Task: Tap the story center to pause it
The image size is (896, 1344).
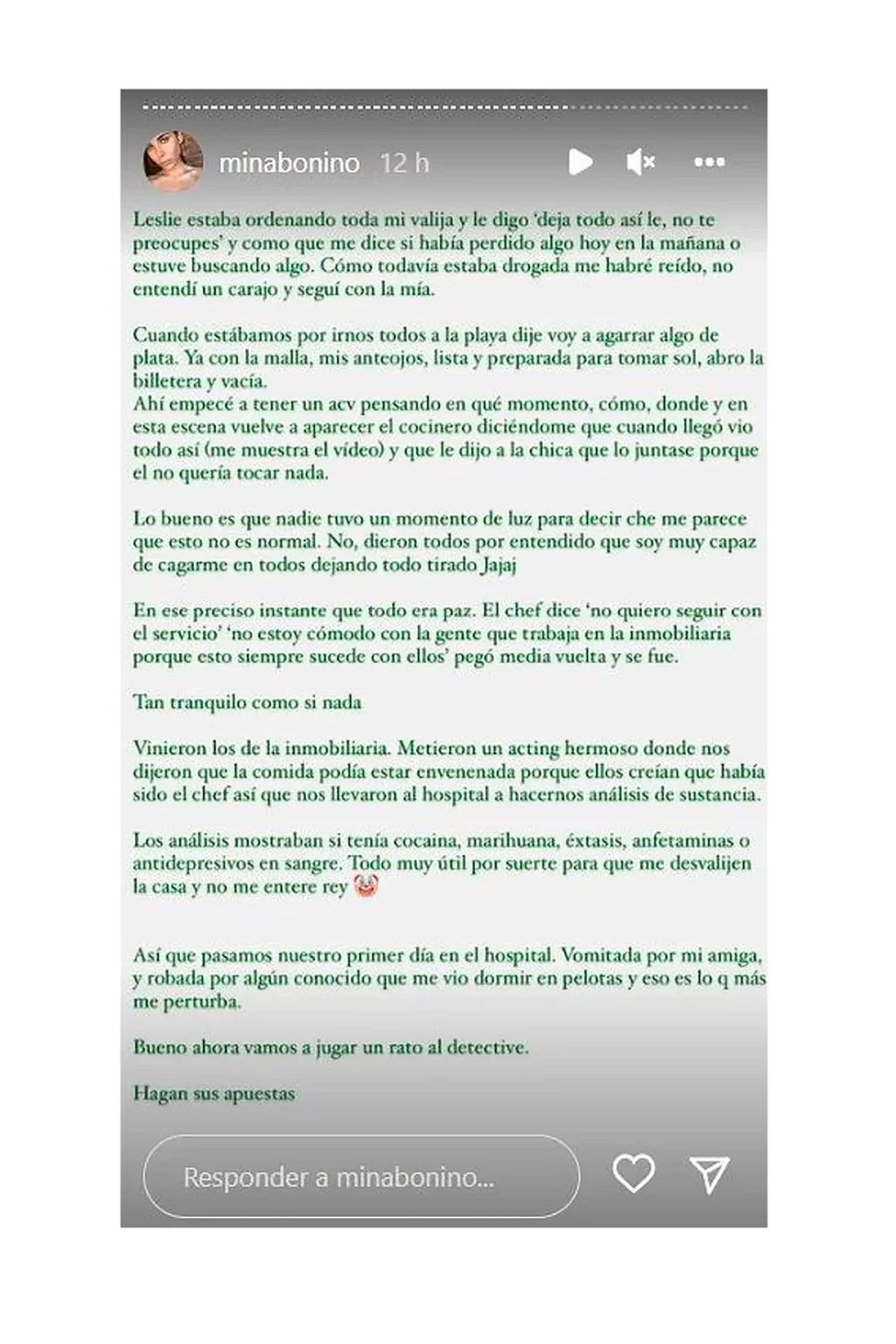Action: point(448,672)
